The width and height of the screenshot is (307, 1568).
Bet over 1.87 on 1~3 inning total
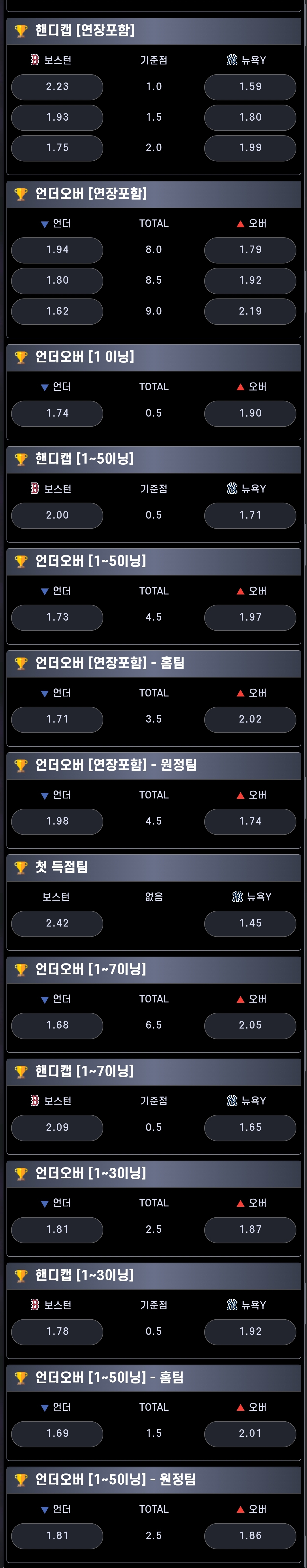pos(250,1229)
